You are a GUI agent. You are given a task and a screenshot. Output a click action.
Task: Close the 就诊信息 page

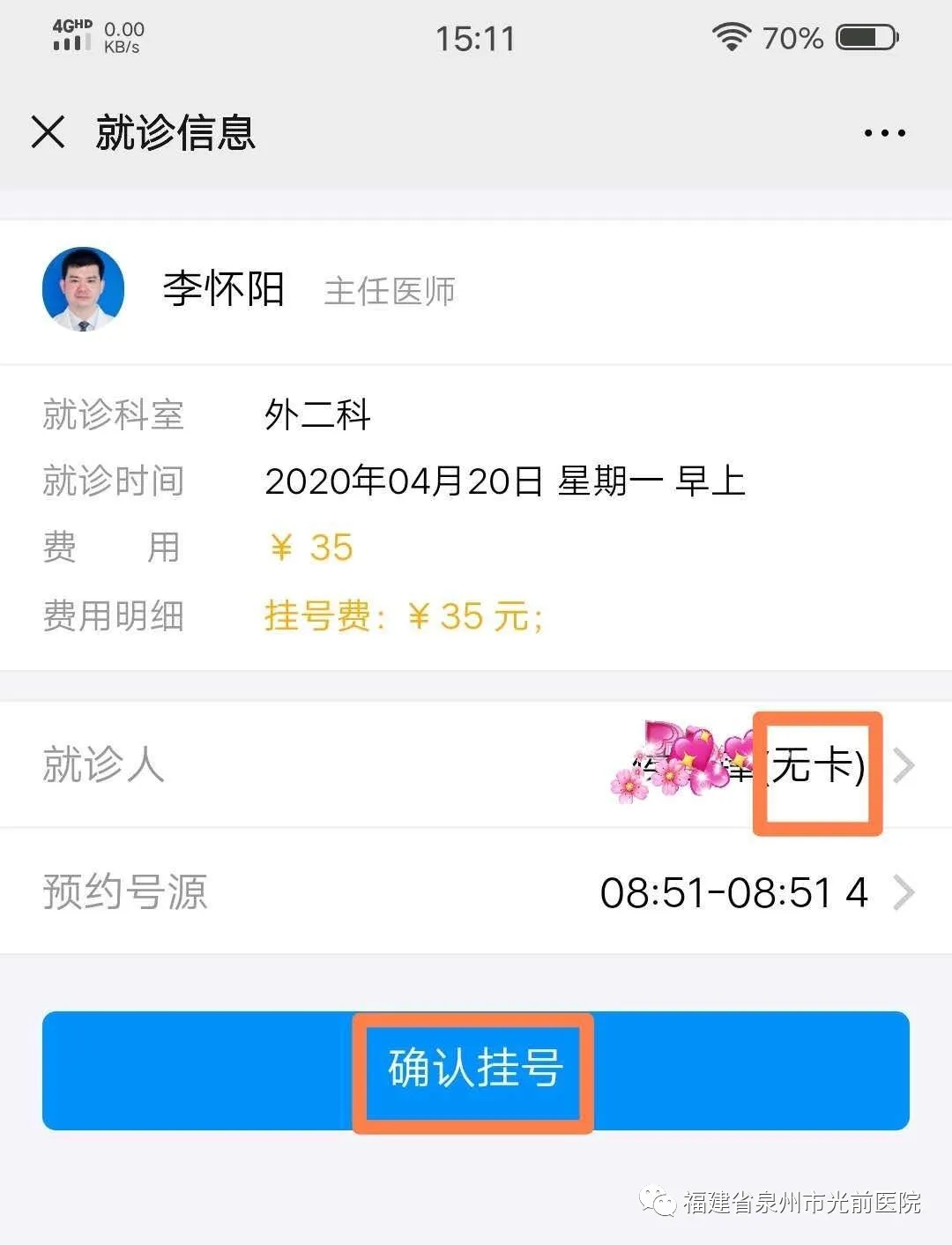(48, 133)
